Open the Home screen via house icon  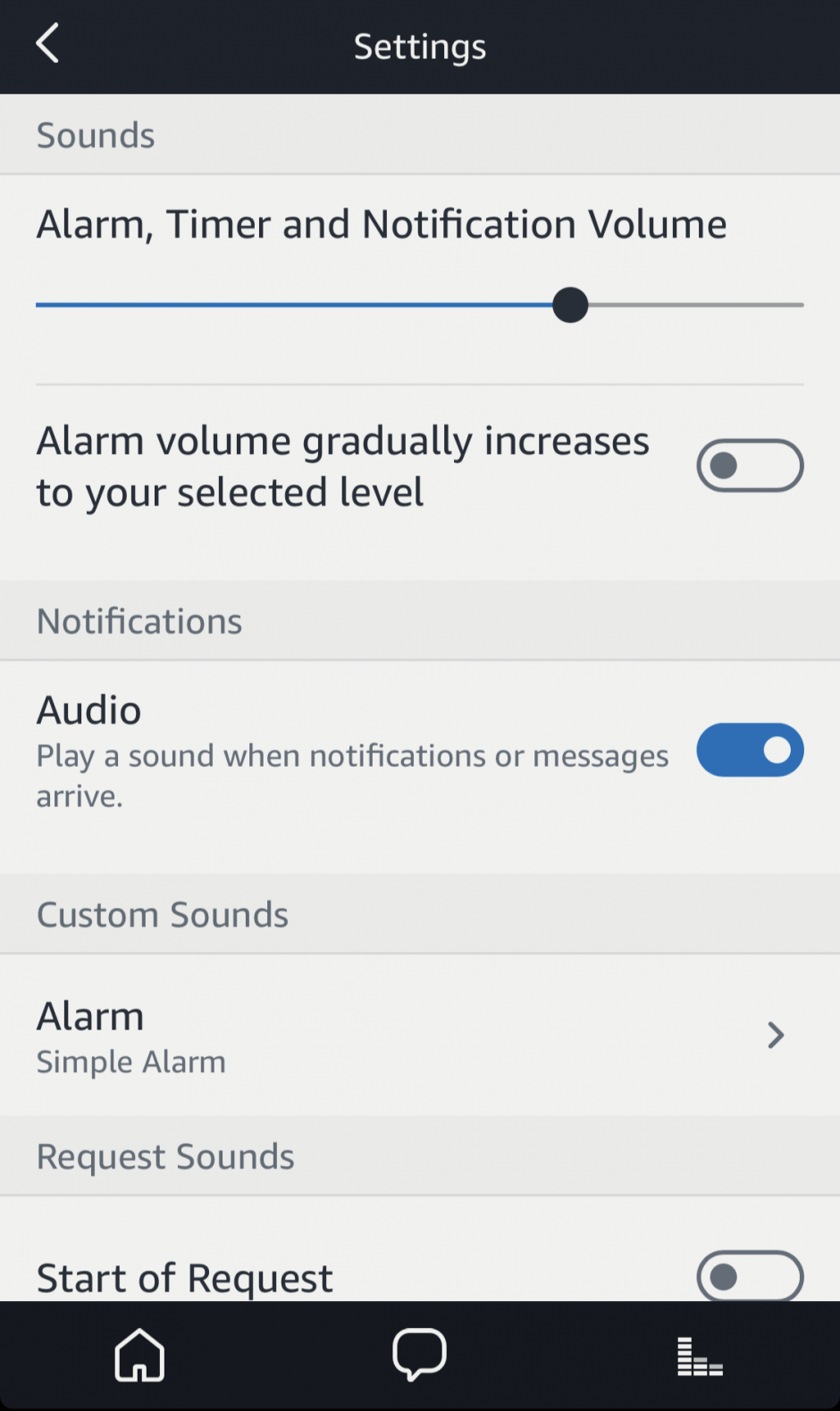[139, 1355]
